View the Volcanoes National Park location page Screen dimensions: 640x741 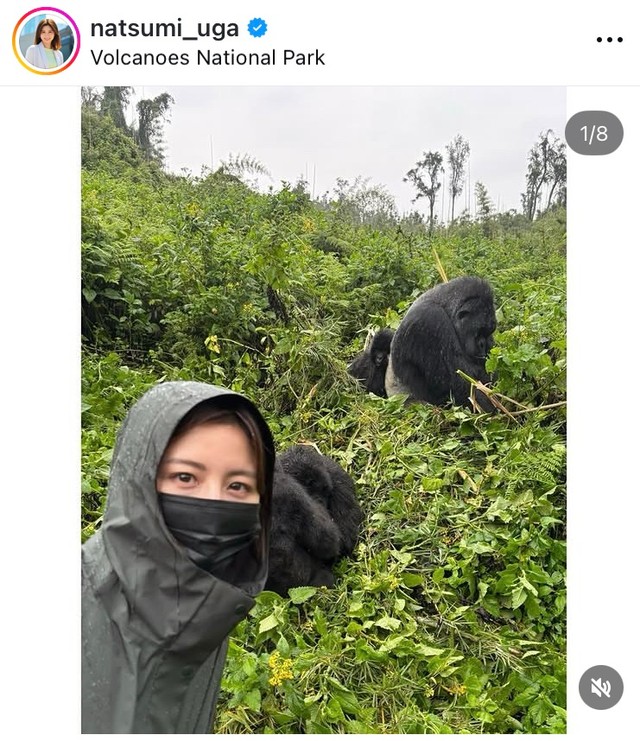click(x=207, y=58)
